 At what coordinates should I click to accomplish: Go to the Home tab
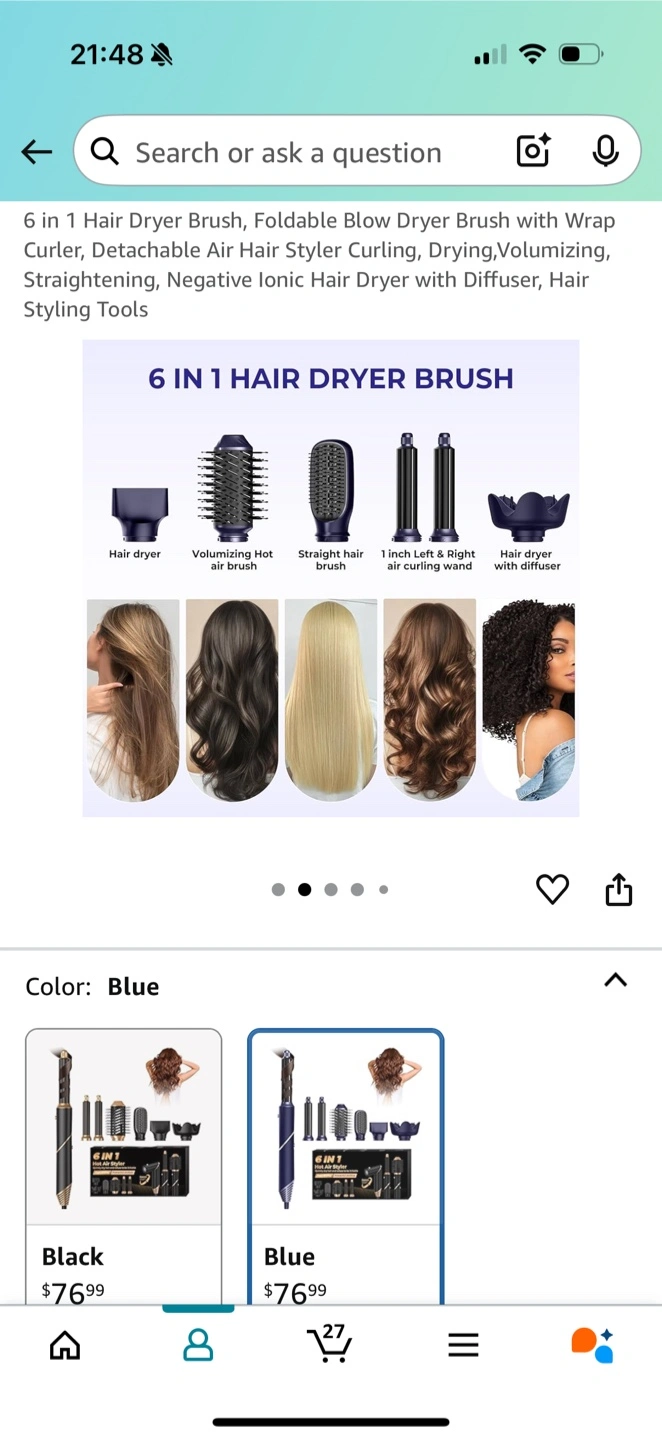click(65, 1345)
